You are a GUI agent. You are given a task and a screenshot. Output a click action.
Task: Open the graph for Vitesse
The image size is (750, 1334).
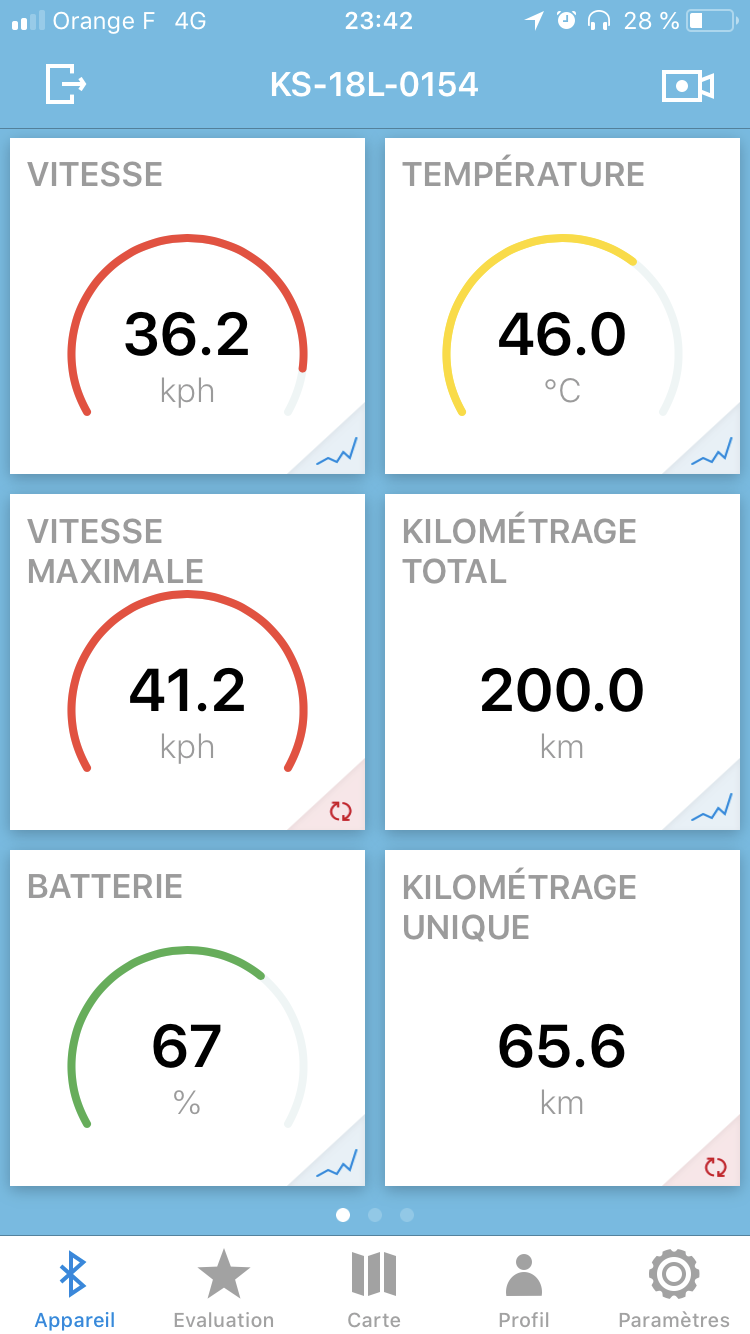click(337, 452)
